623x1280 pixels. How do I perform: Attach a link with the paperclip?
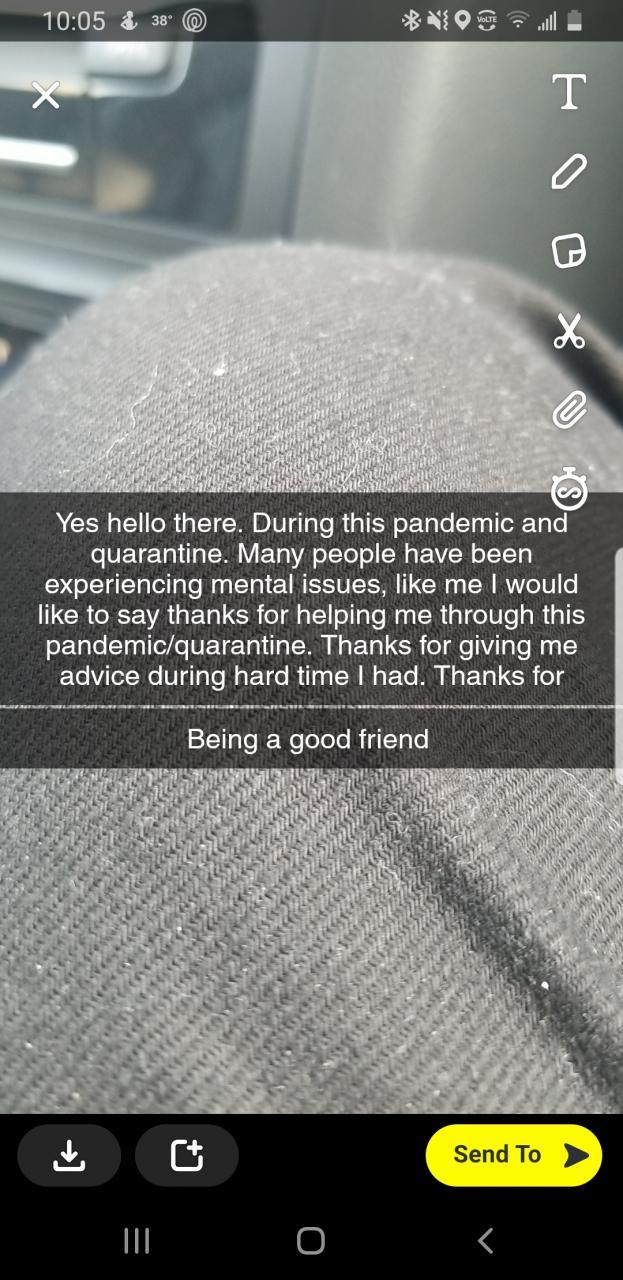569,410
